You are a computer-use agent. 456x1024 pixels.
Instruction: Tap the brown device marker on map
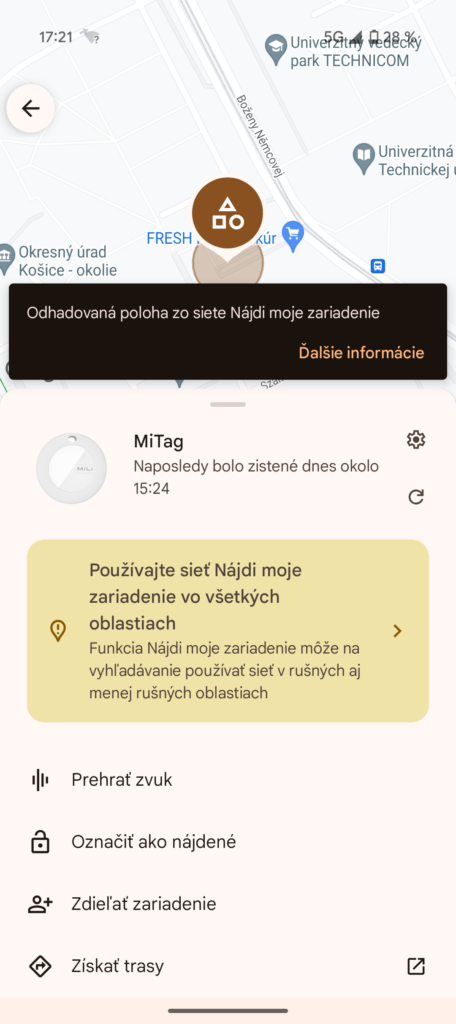[227, 214]
